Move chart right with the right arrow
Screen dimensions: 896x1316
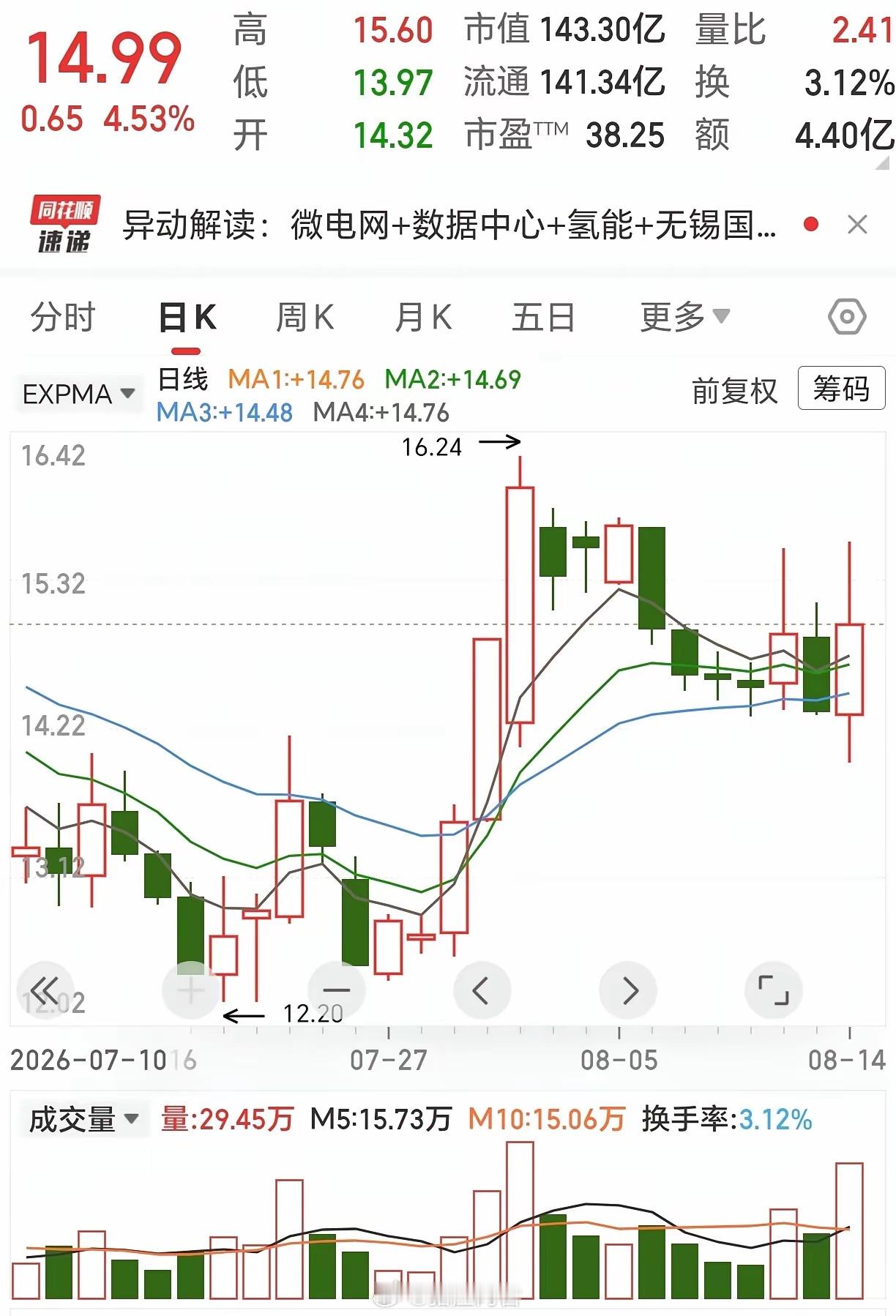tap(628, 991)
